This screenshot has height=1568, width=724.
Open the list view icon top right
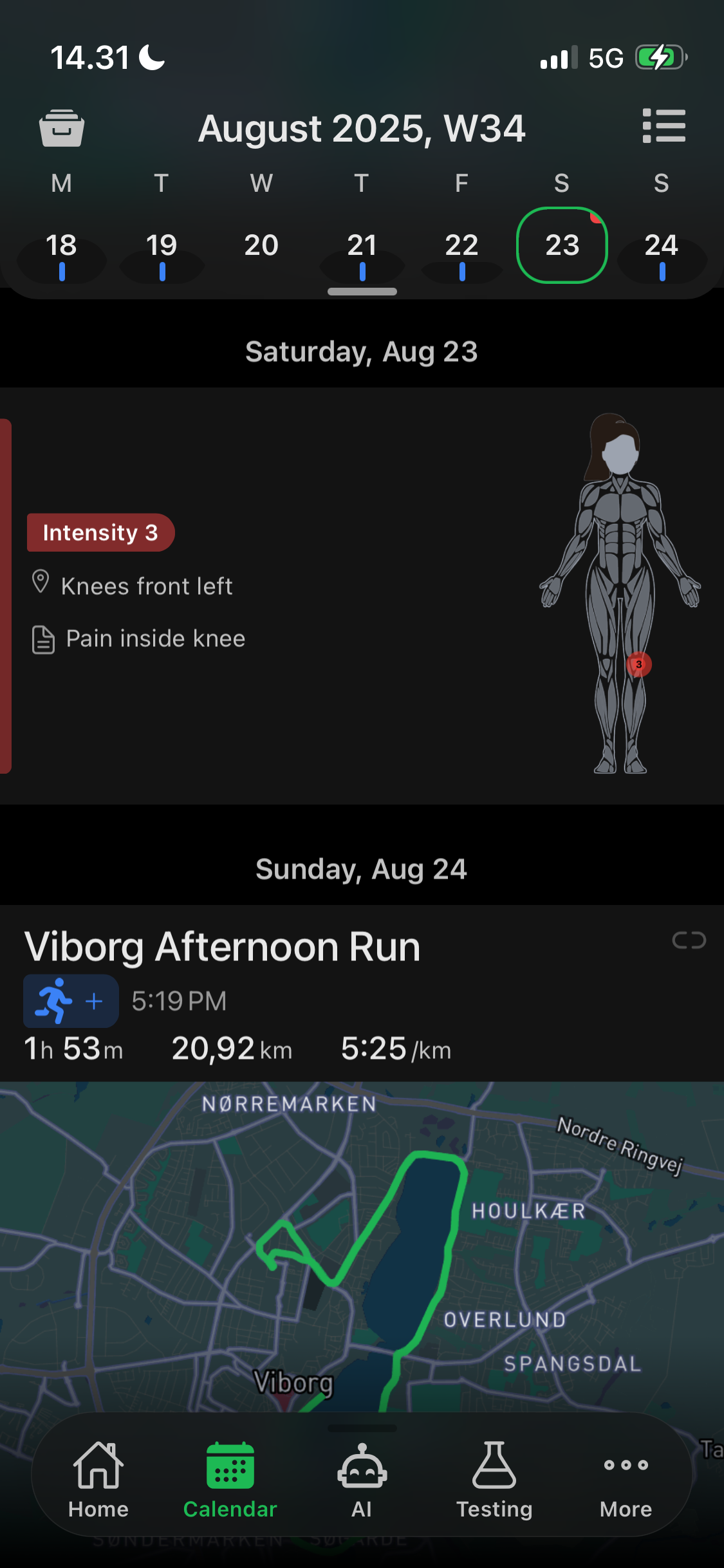click(x=664, y=127)
